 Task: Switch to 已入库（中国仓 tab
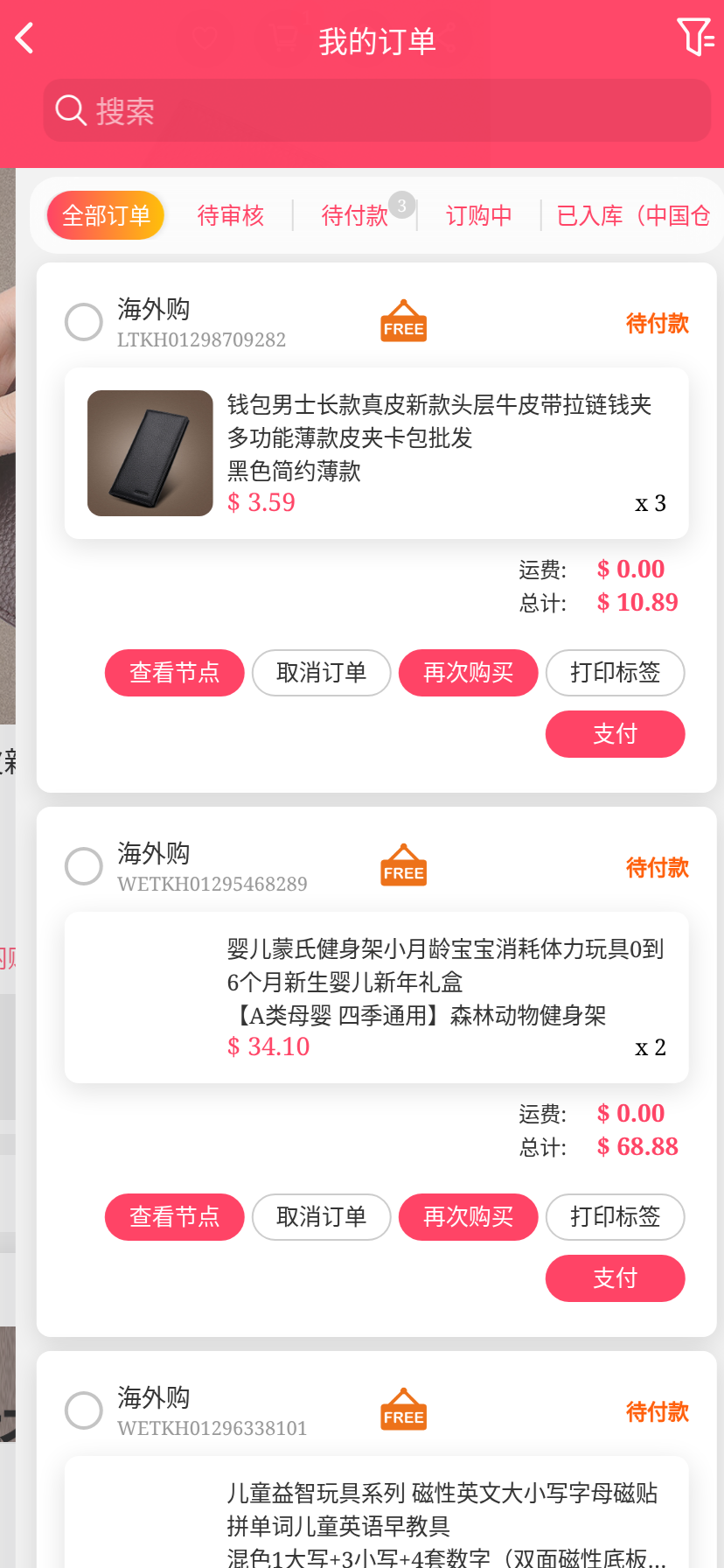[634, 215]
